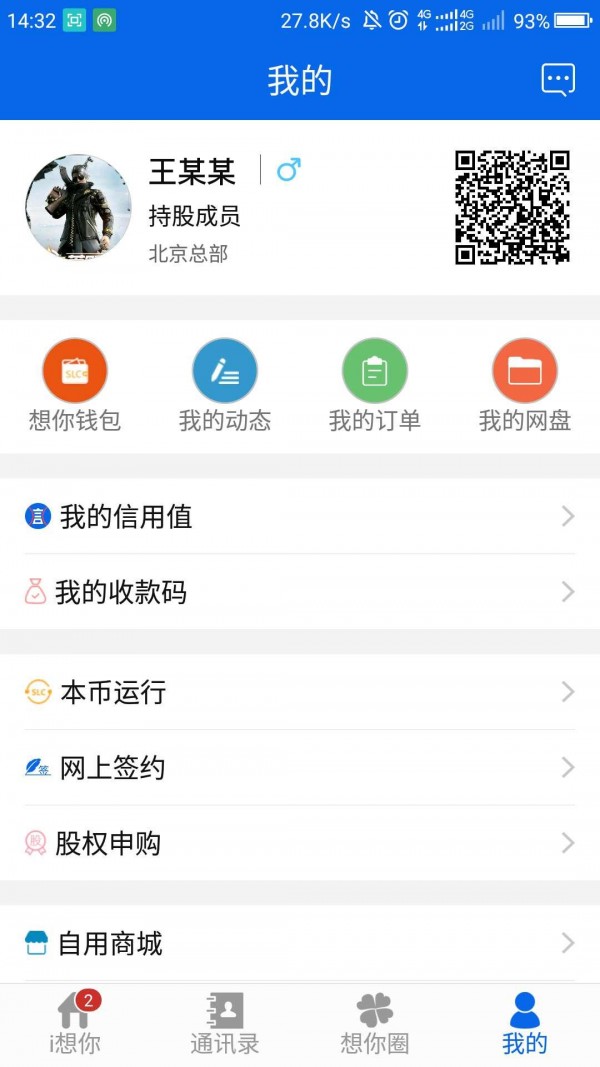Open 王某某's profile avatar
600x1067 pixels.
pyautogui.click(x=78, y=207)
